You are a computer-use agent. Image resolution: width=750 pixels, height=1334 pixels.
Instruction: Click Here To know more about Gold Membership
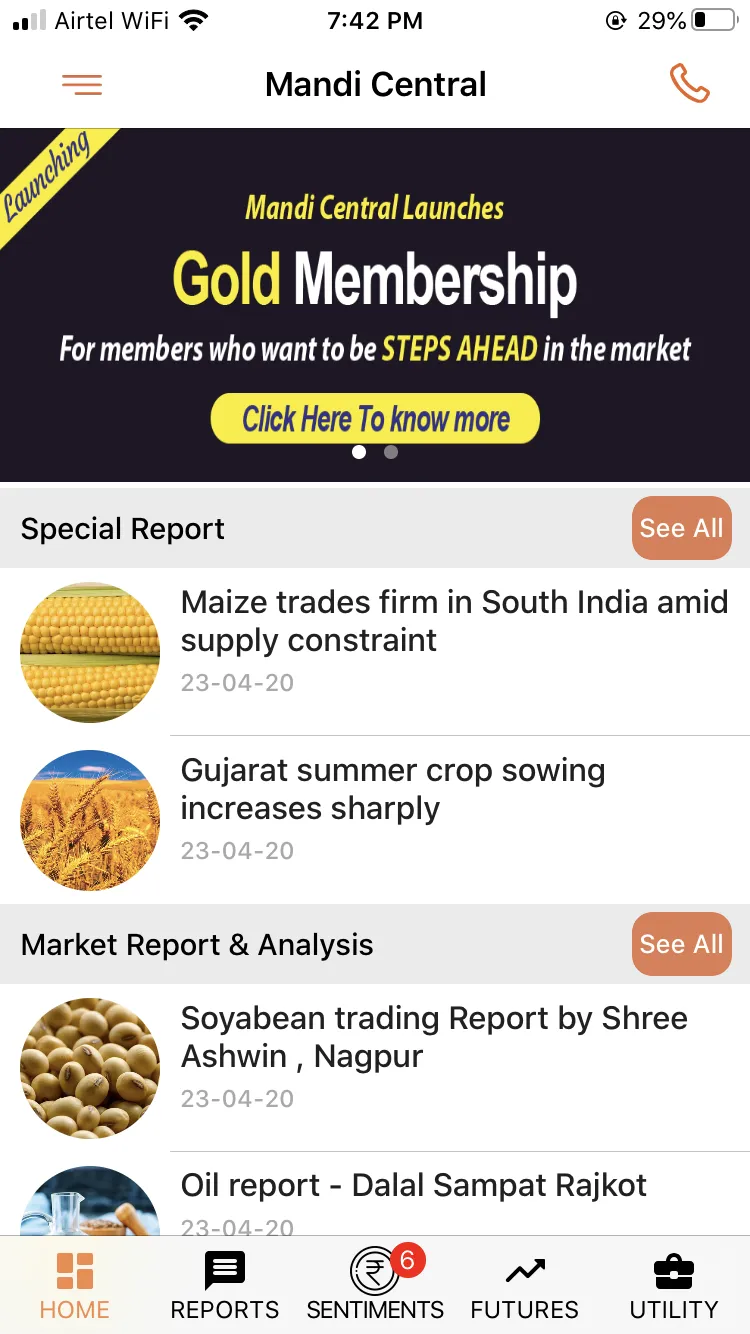(x=375, y=418)
